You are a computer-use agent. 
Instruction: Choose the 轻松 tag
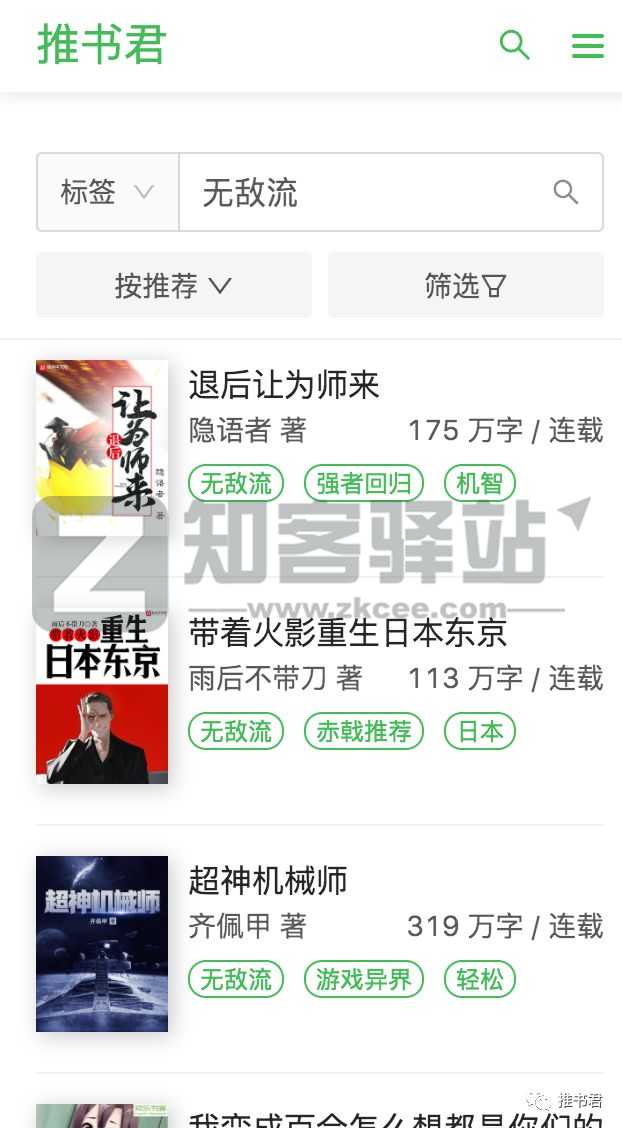click(480, 979)
